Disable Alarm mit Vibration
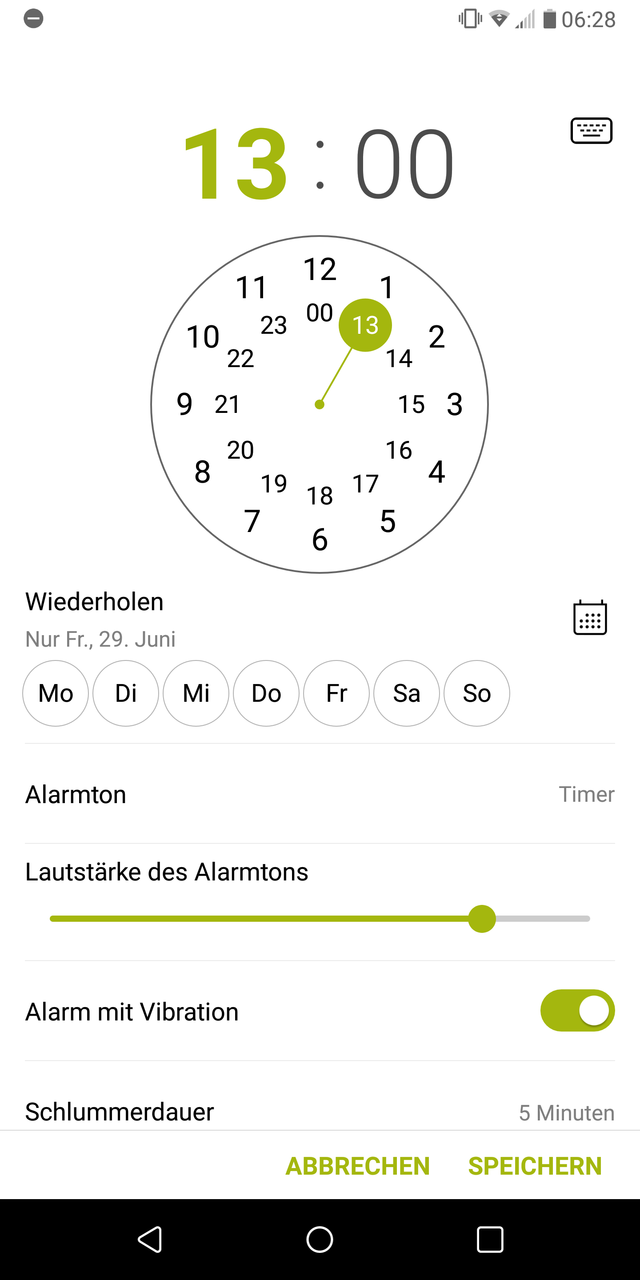This screenshot has height=1280, width=640. pos(577,1011)
